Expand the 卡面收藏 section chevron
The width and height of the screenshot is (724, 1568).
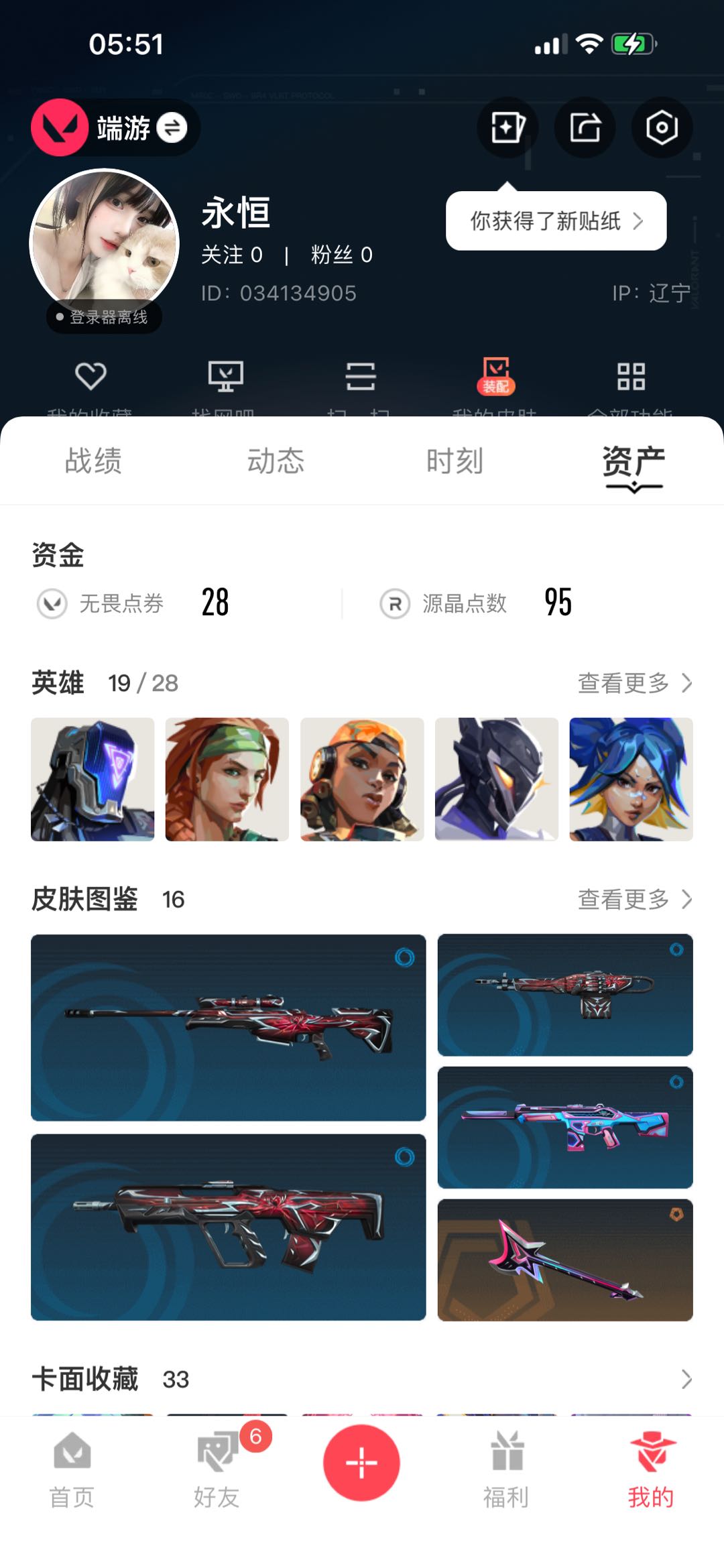pos(686,1379)
